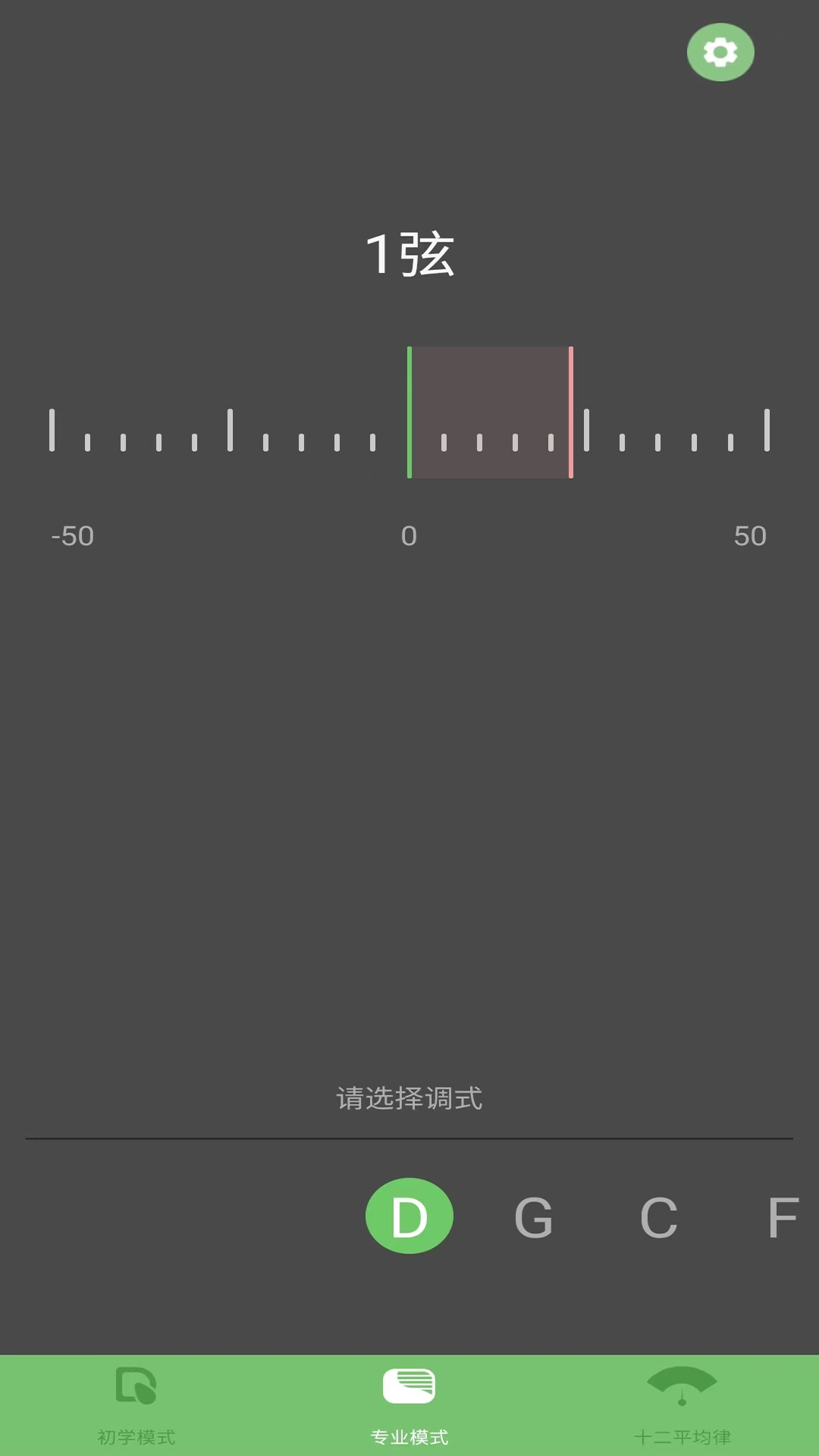Screen dimensions: 819x1456
Task: Tap the 50 mark on the tuning scale
Action: pos(750,536)
